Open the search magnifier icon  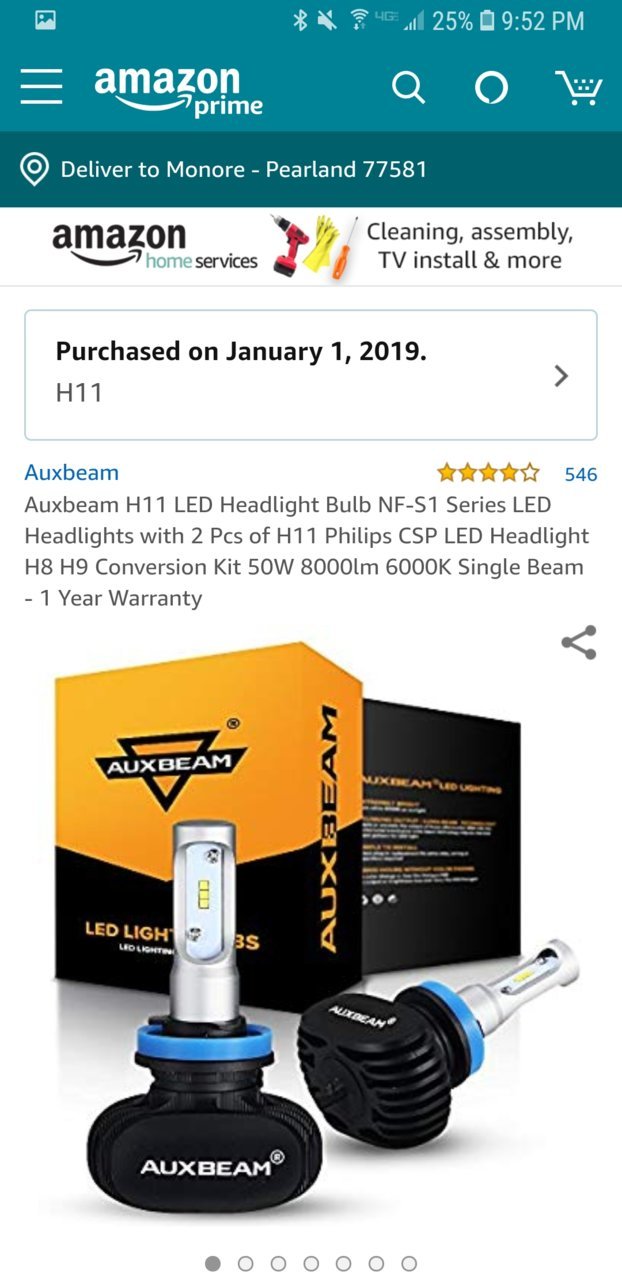tap(408, 88)
